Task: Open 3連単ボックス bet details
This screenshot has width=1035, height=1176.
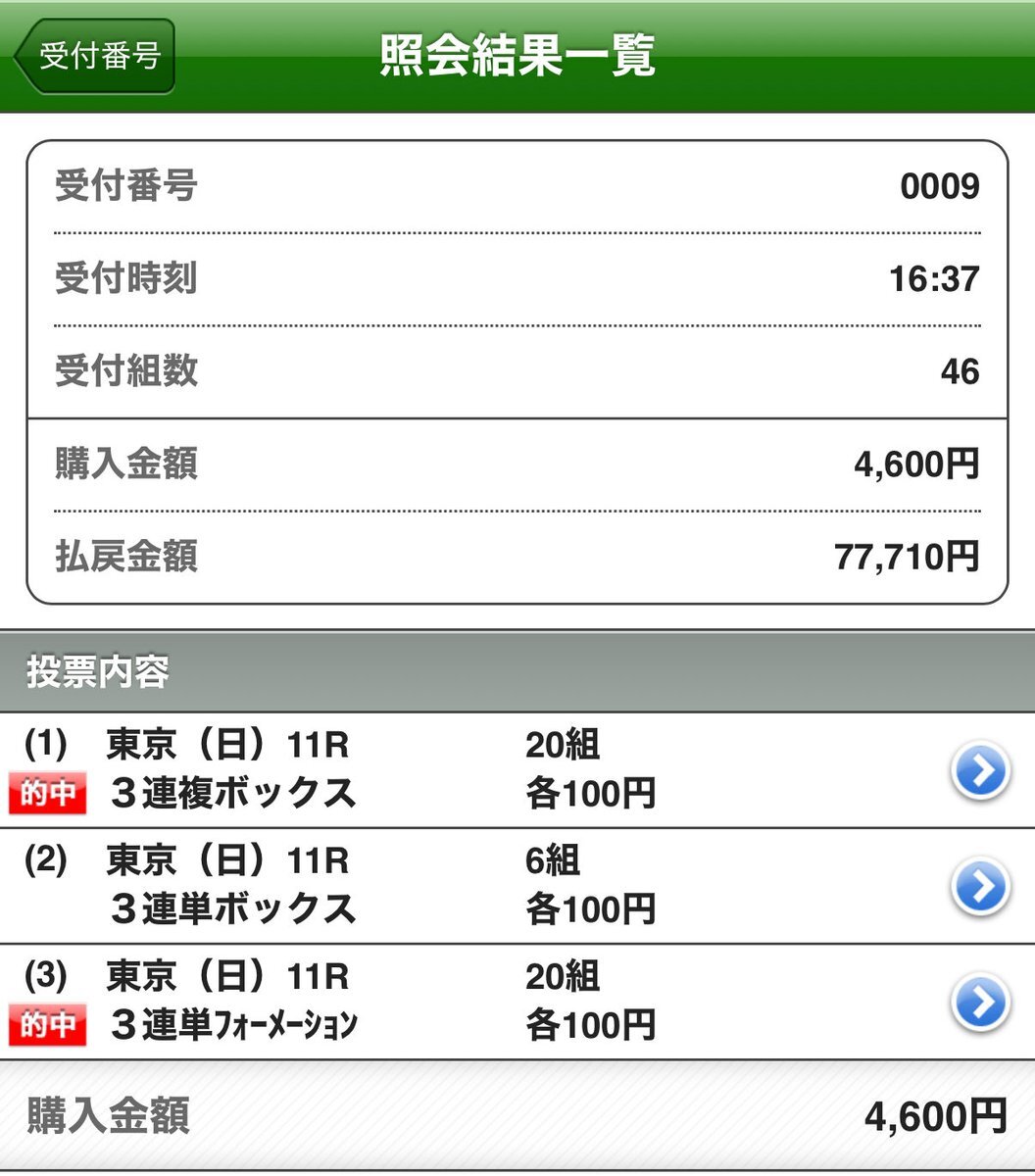Action: (x=979, y=887)
